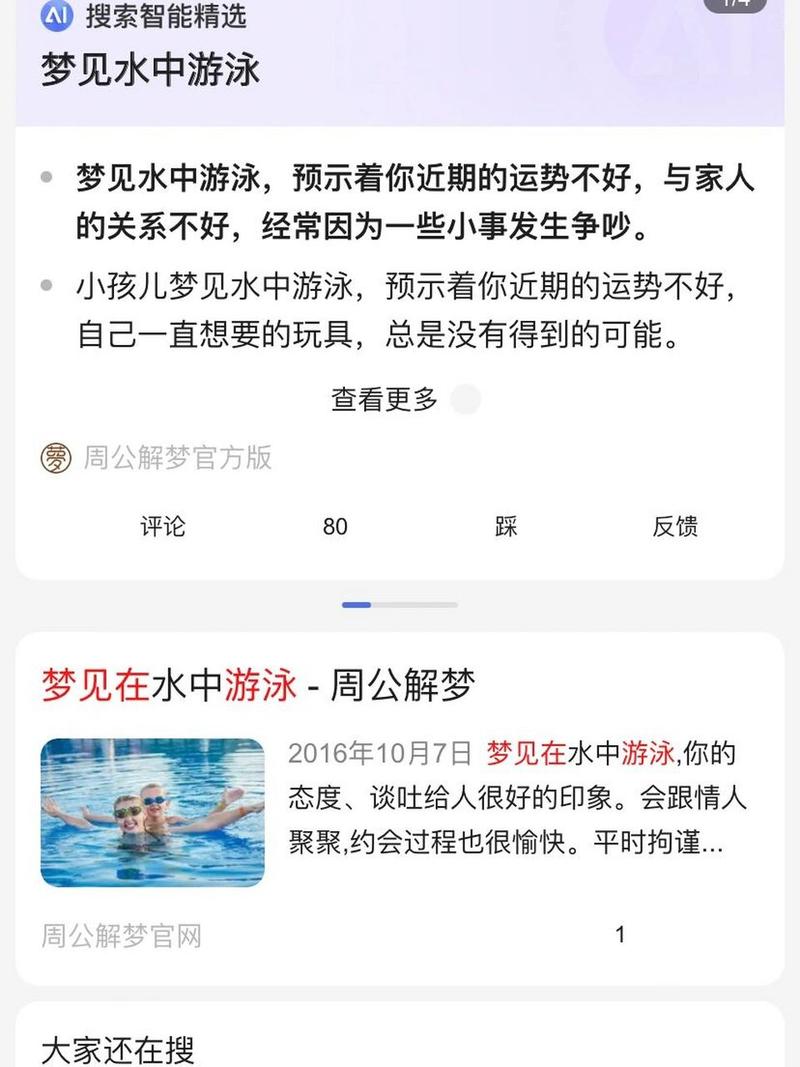Like the answer showing 80
The width and height of the screenshot is (800, 1067).
click(x=335, y=526)
